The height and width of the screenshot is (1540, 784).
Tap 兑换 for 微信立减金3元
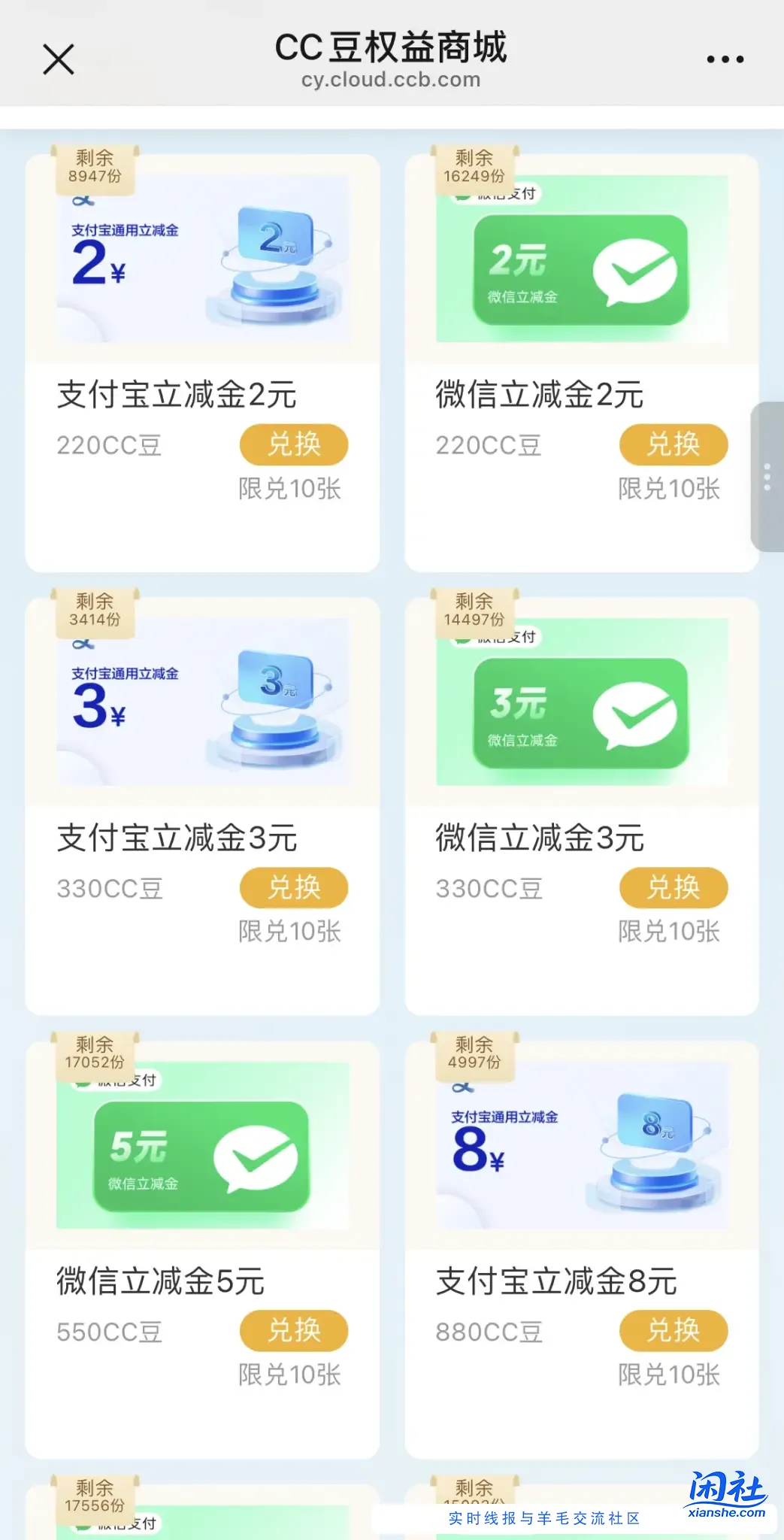pyautogui.click(x=673, y=887)
